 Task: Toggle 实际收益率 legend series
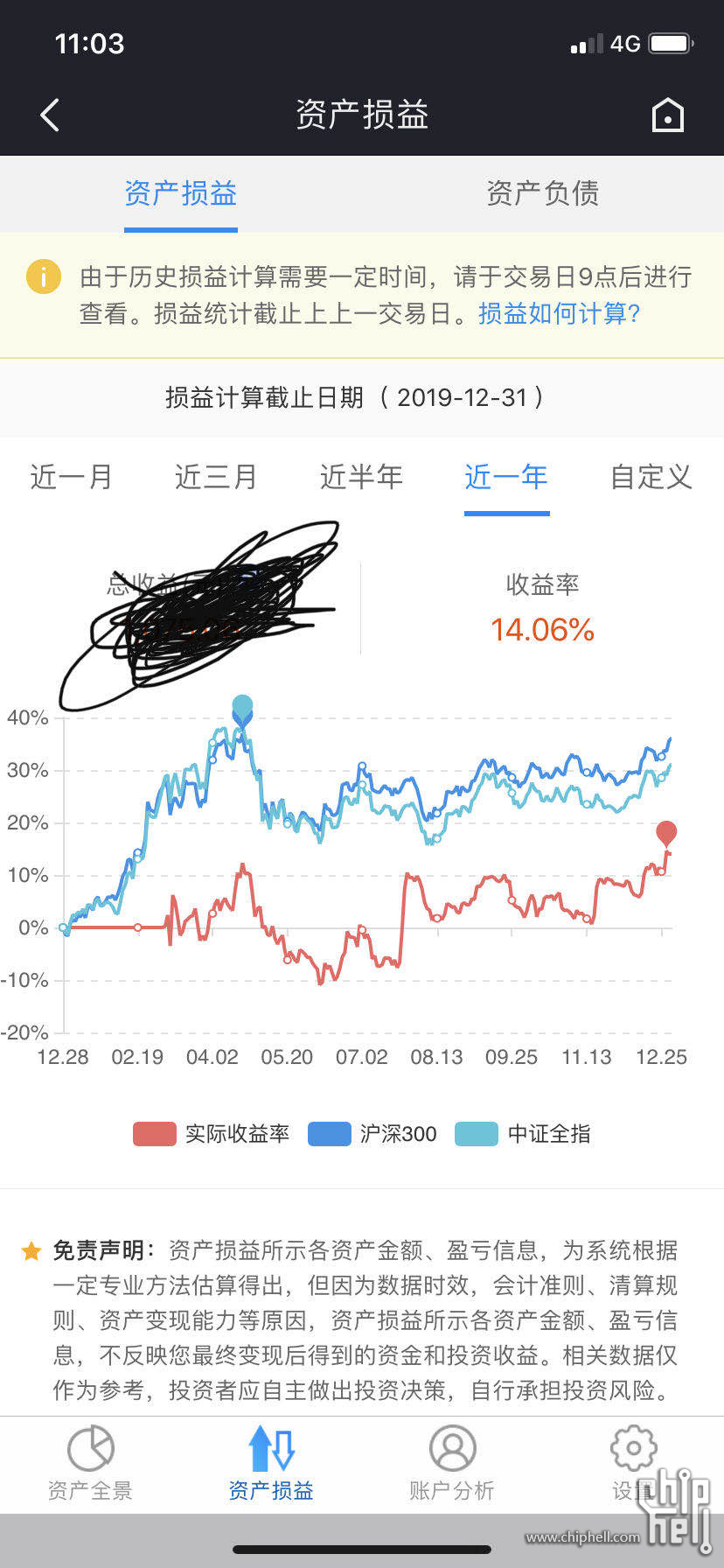(x=211, y=1134)
